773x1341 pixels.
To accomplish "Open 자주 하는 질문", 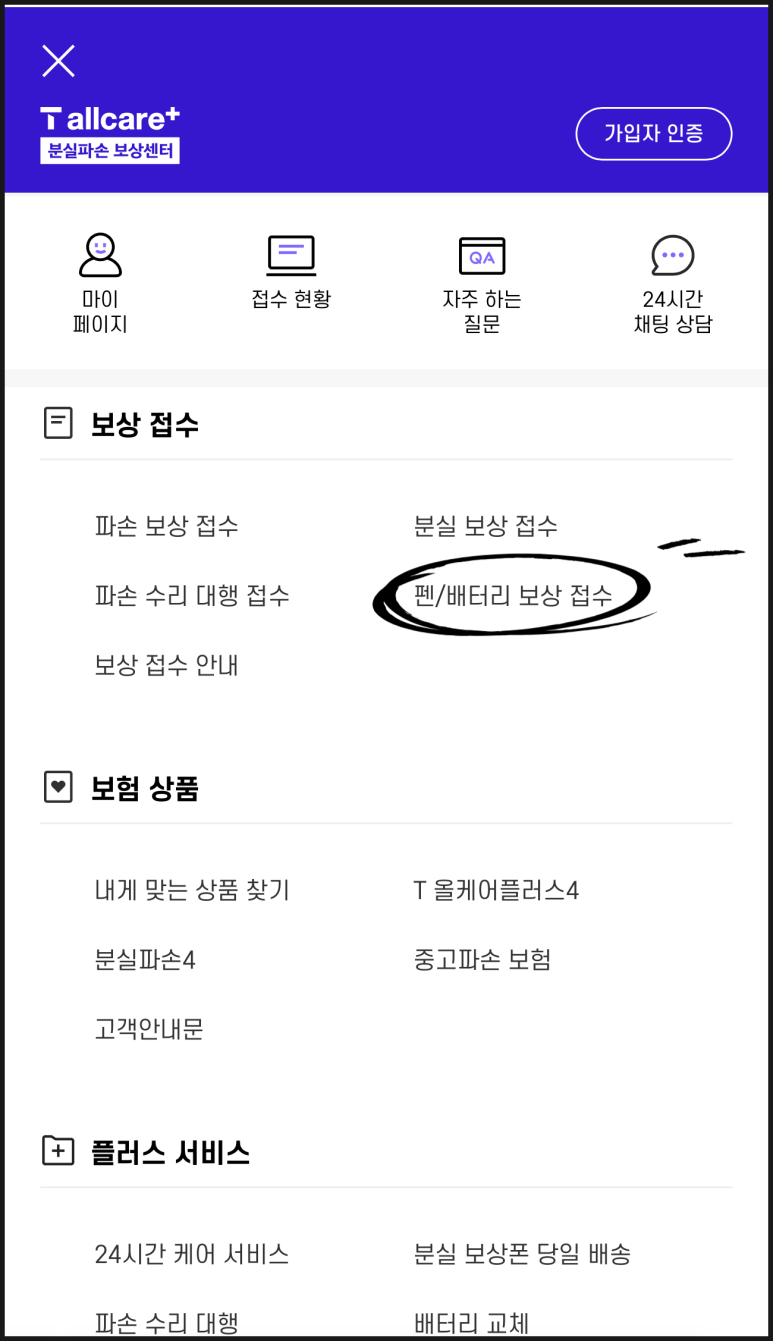I will [482, 284].
